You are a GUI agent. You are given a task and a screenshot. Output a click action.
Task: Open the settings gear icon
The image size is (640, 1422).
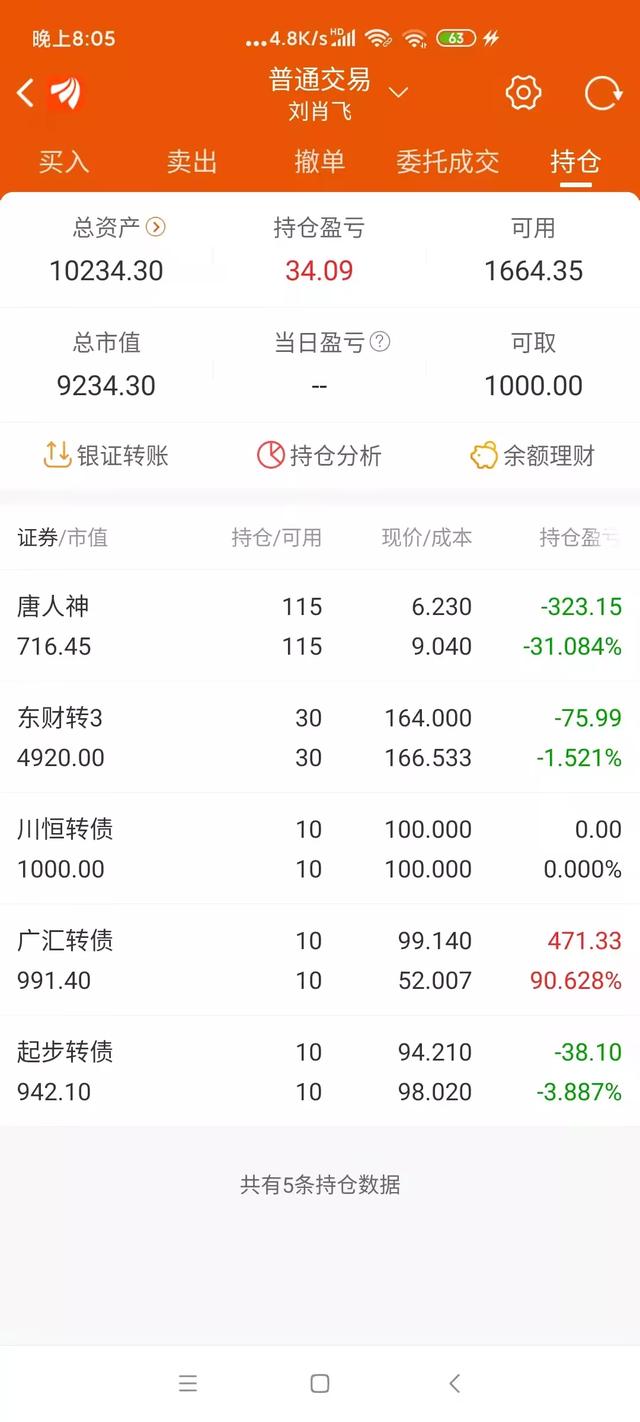coord(523,93)
